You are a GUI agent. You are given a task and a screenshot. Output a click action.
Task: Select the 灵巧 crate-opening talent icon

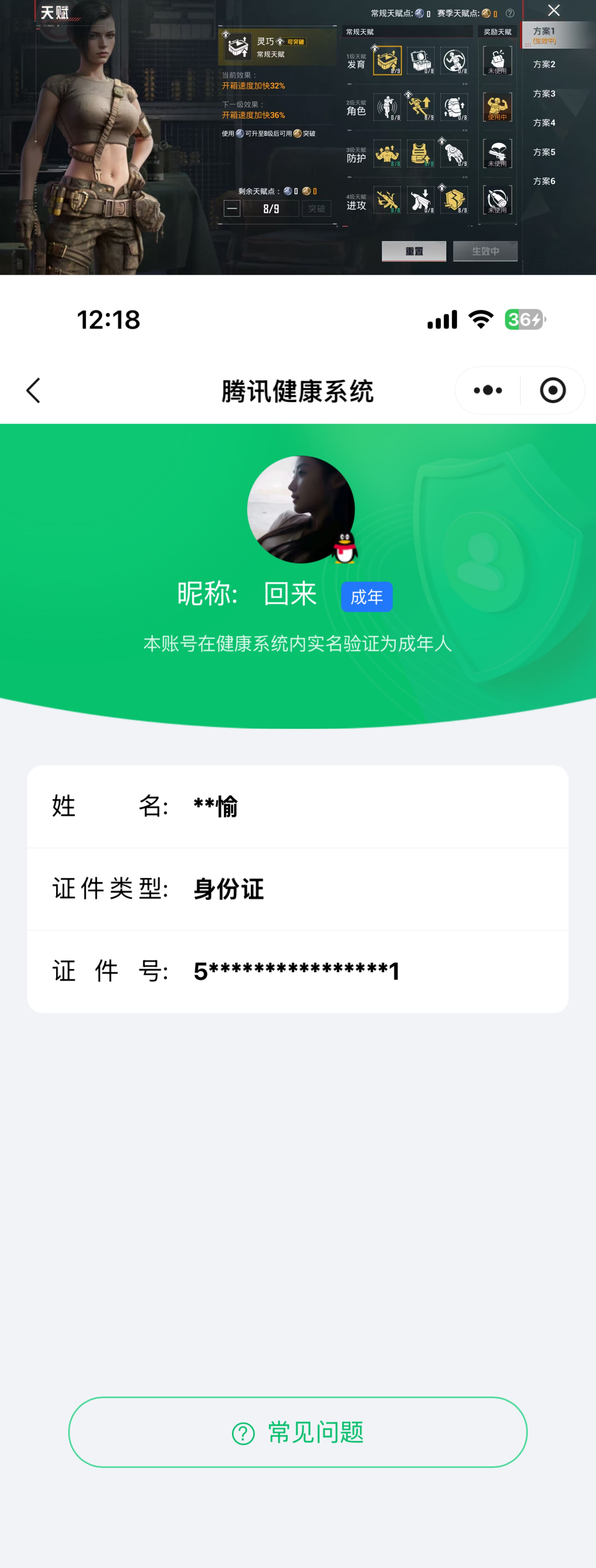(x=388, y=60)
